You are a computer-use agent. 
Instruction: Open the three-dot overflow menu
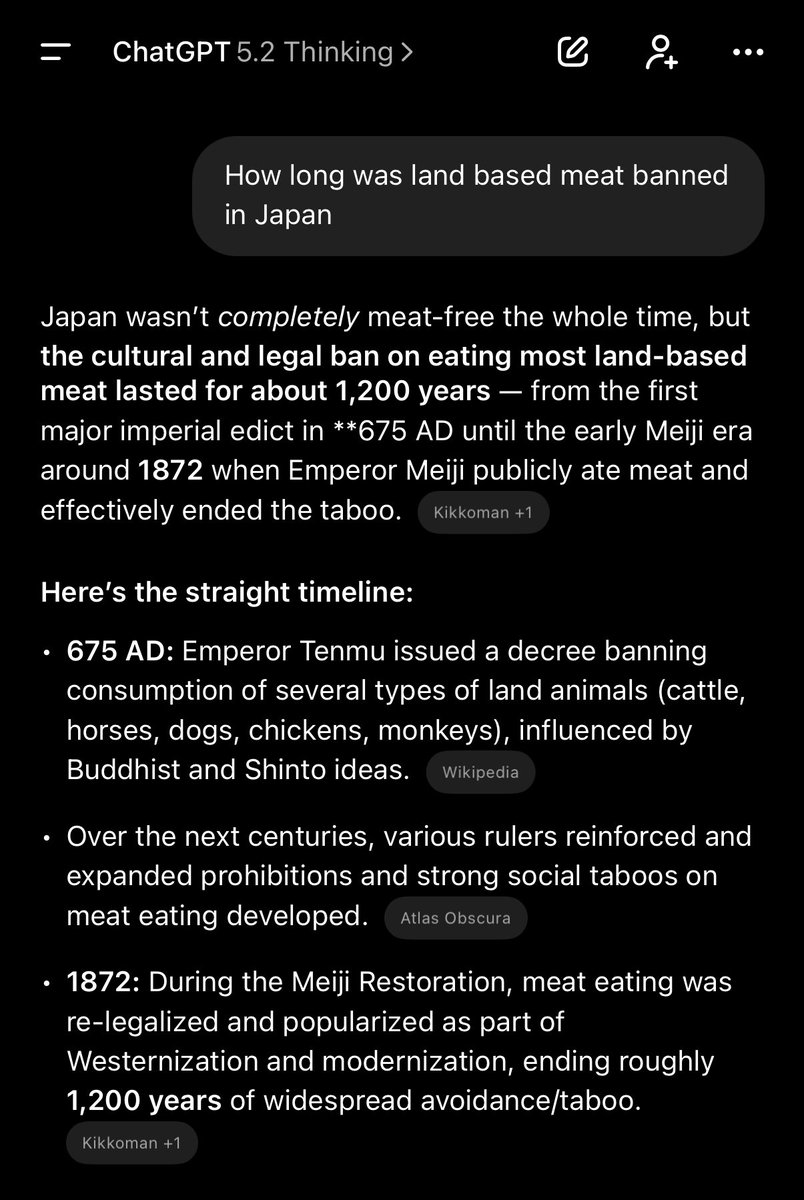pos(747,52)
